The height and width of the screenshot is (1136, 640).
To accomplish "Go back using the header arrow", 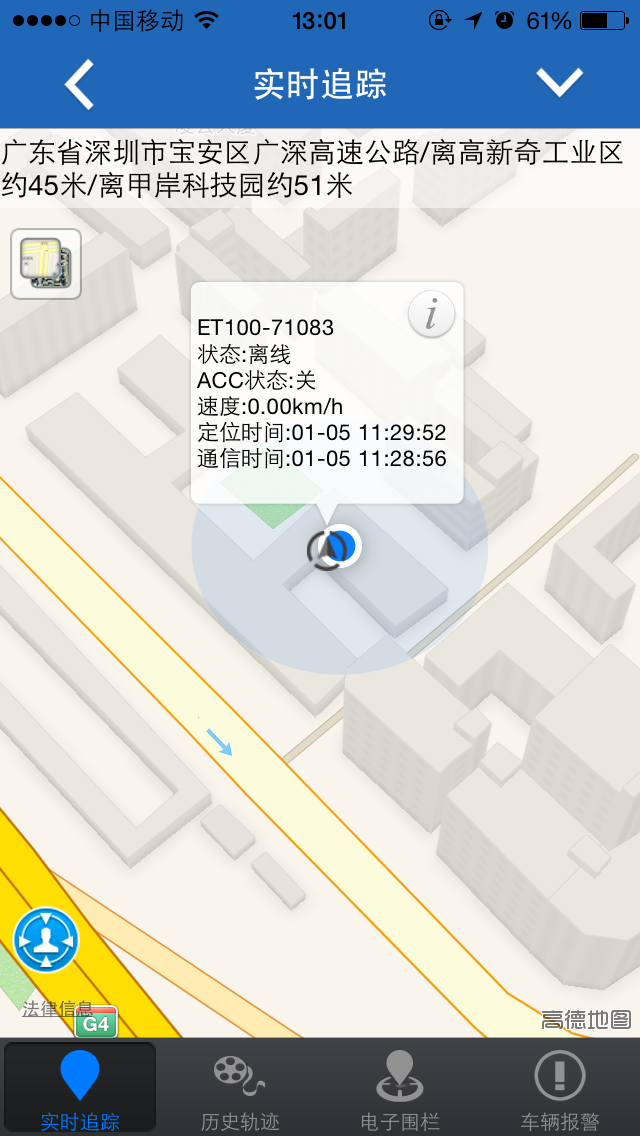I will tap(80, 84).
